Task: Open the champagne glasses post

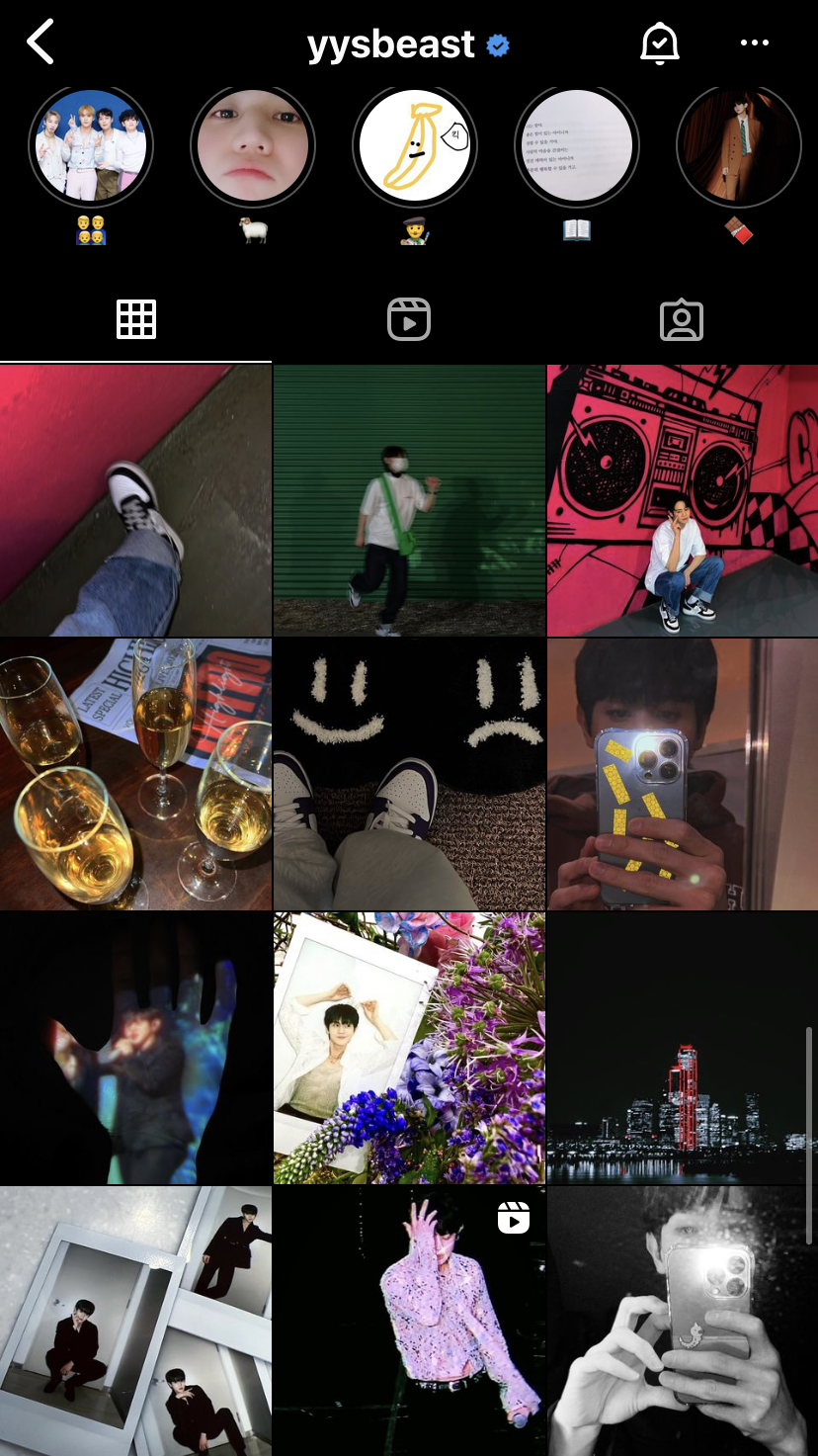Action: pos(135,774)
